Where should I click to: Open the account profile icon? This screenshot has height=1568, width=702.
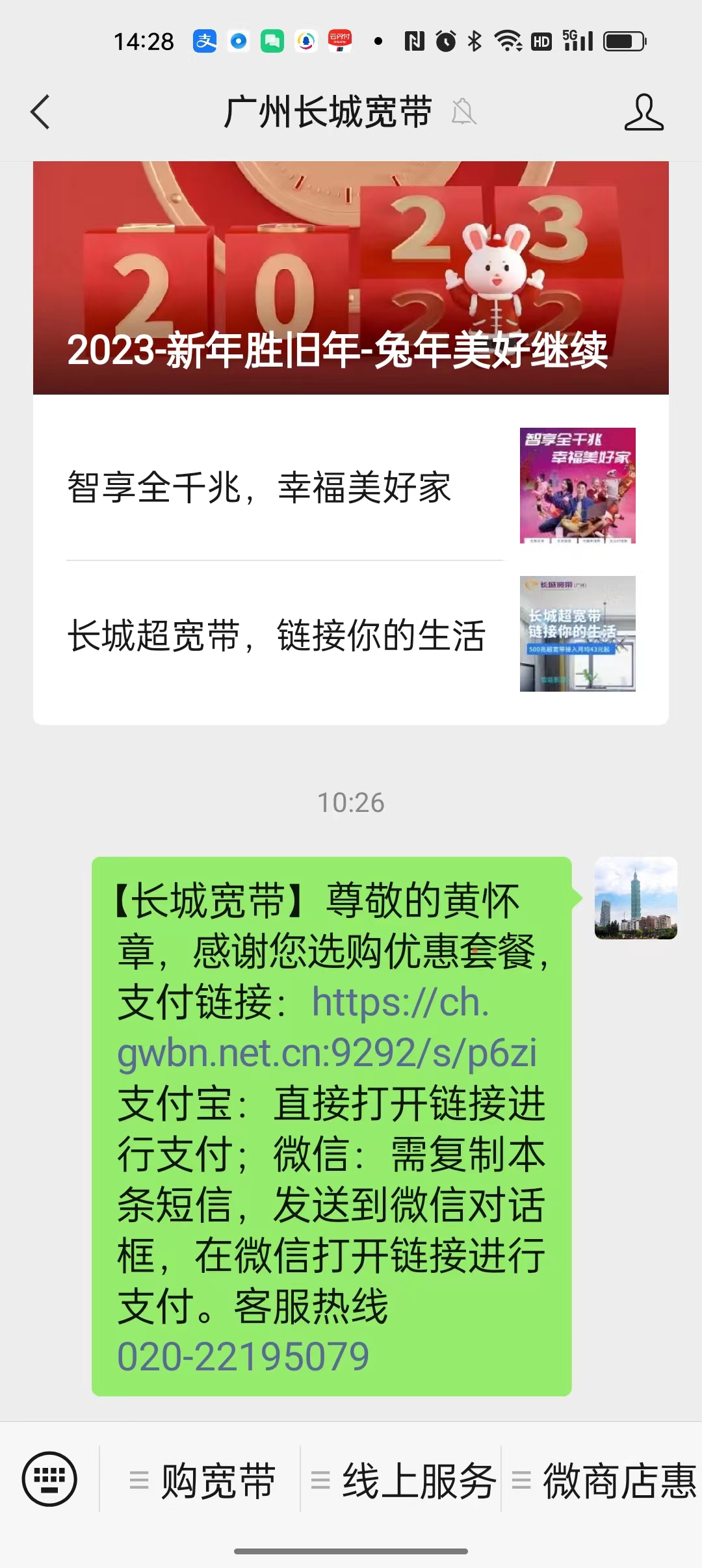point(643,112)
